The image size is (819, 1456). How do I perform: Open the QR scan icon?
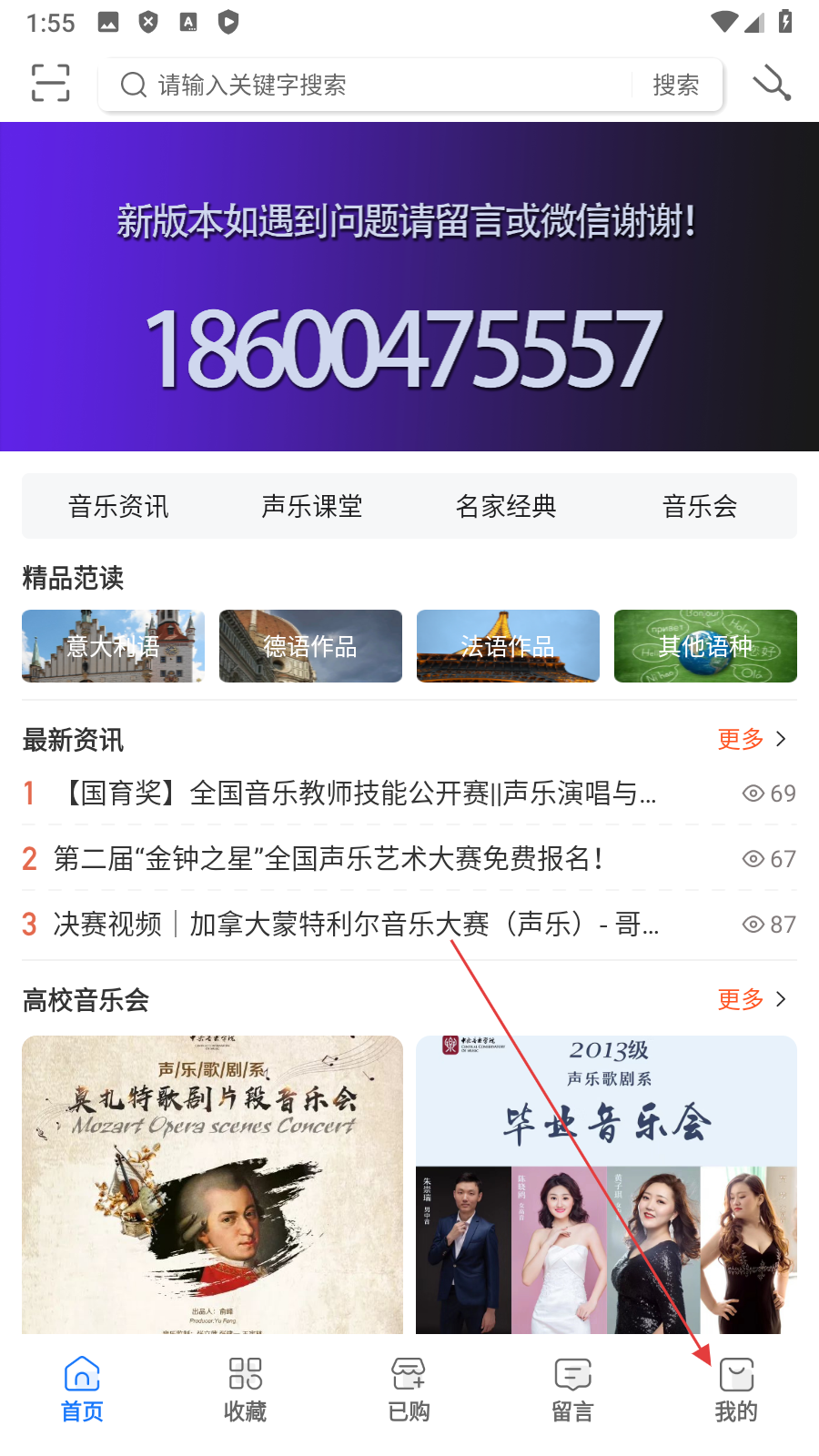(50, 83)
